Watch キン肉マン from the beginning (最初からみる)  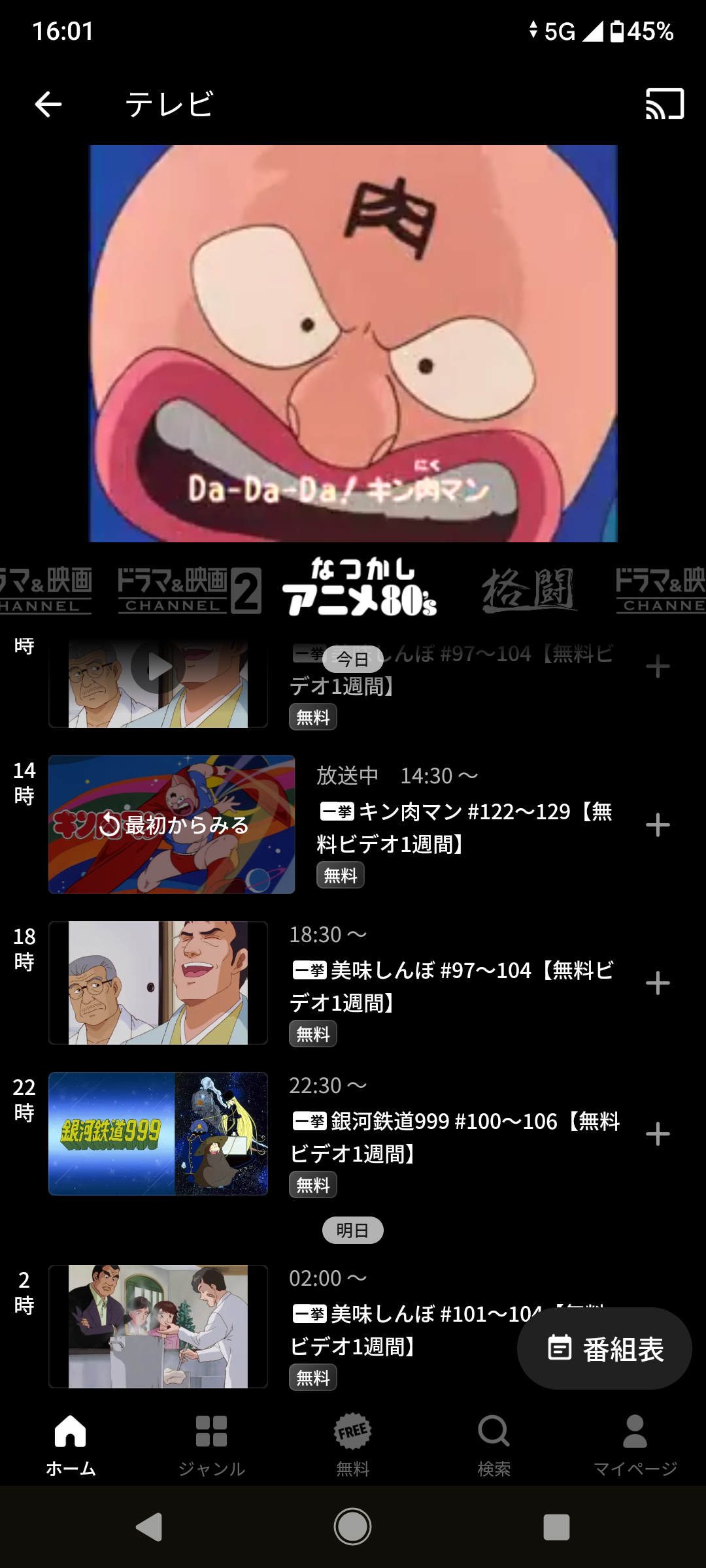(x=173, y=825)
